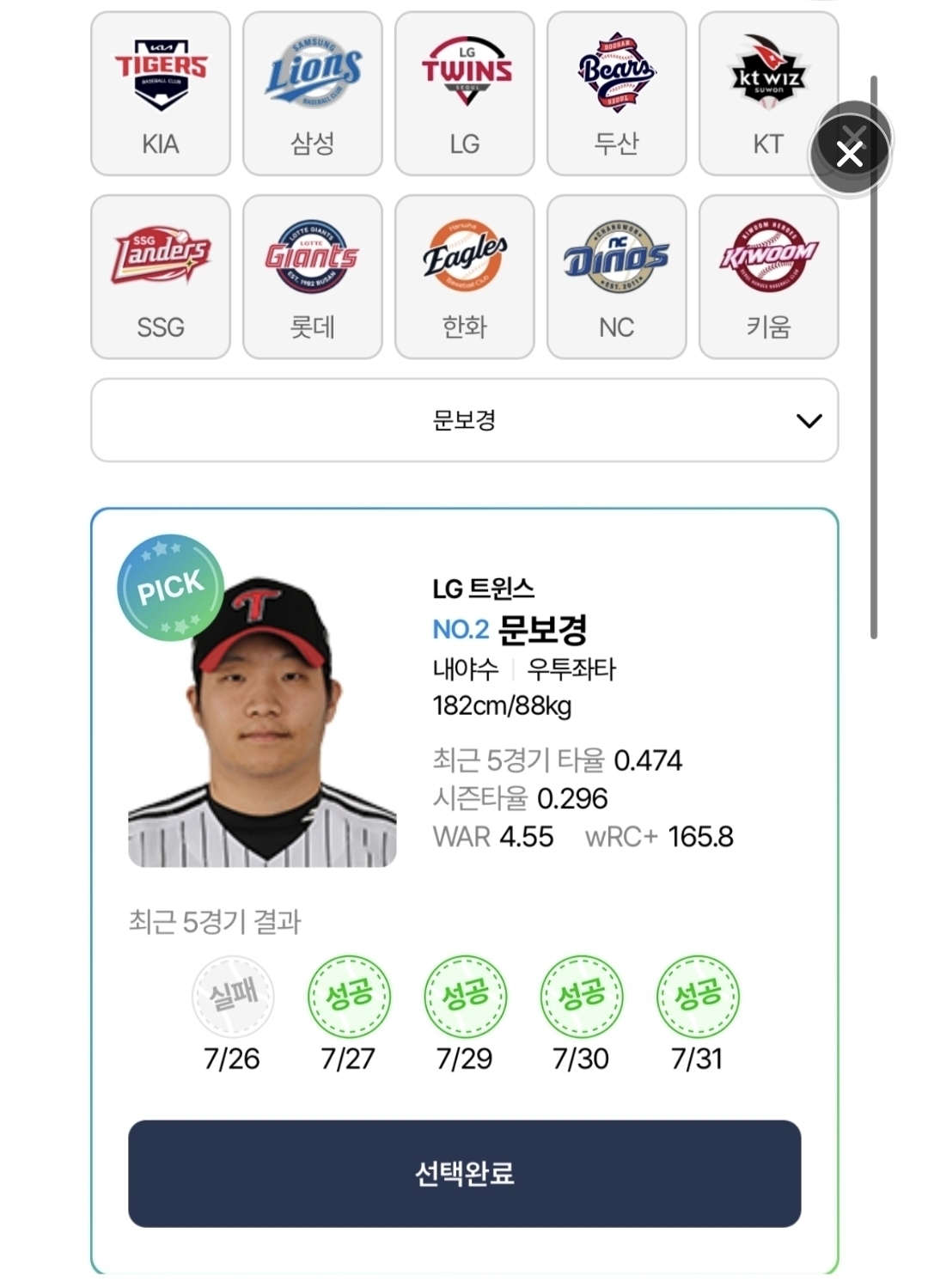
Task: Confirm pick with 선택완료 button
Action: click(465, 1173)
